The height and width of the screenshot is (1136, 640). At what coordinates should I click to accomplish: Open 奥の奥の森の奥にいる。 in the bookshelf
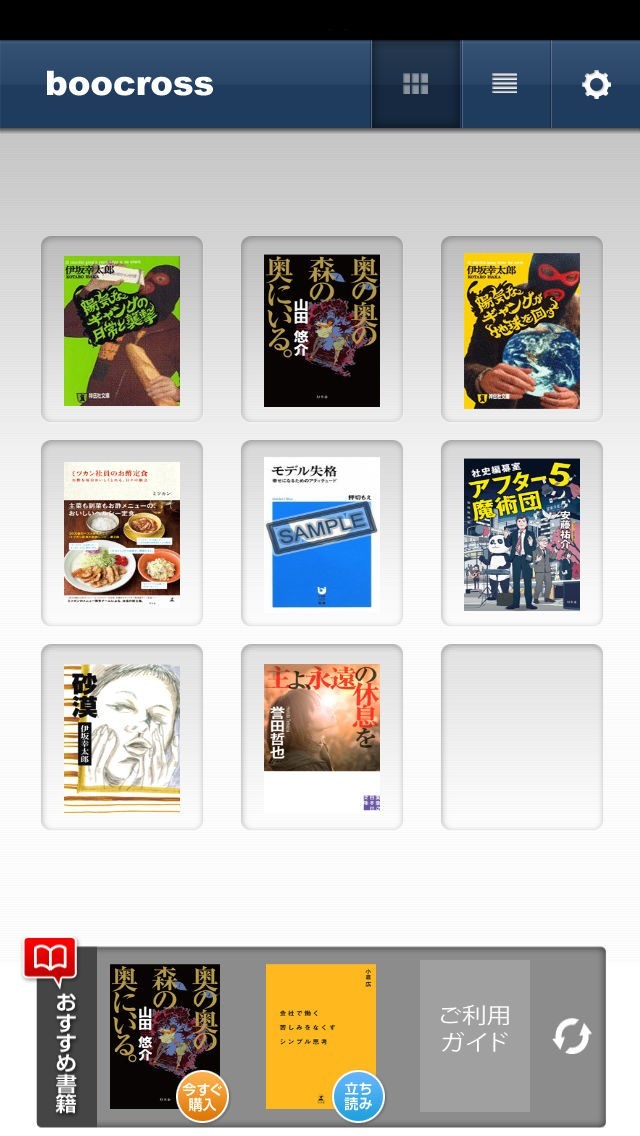coord(322,330)
